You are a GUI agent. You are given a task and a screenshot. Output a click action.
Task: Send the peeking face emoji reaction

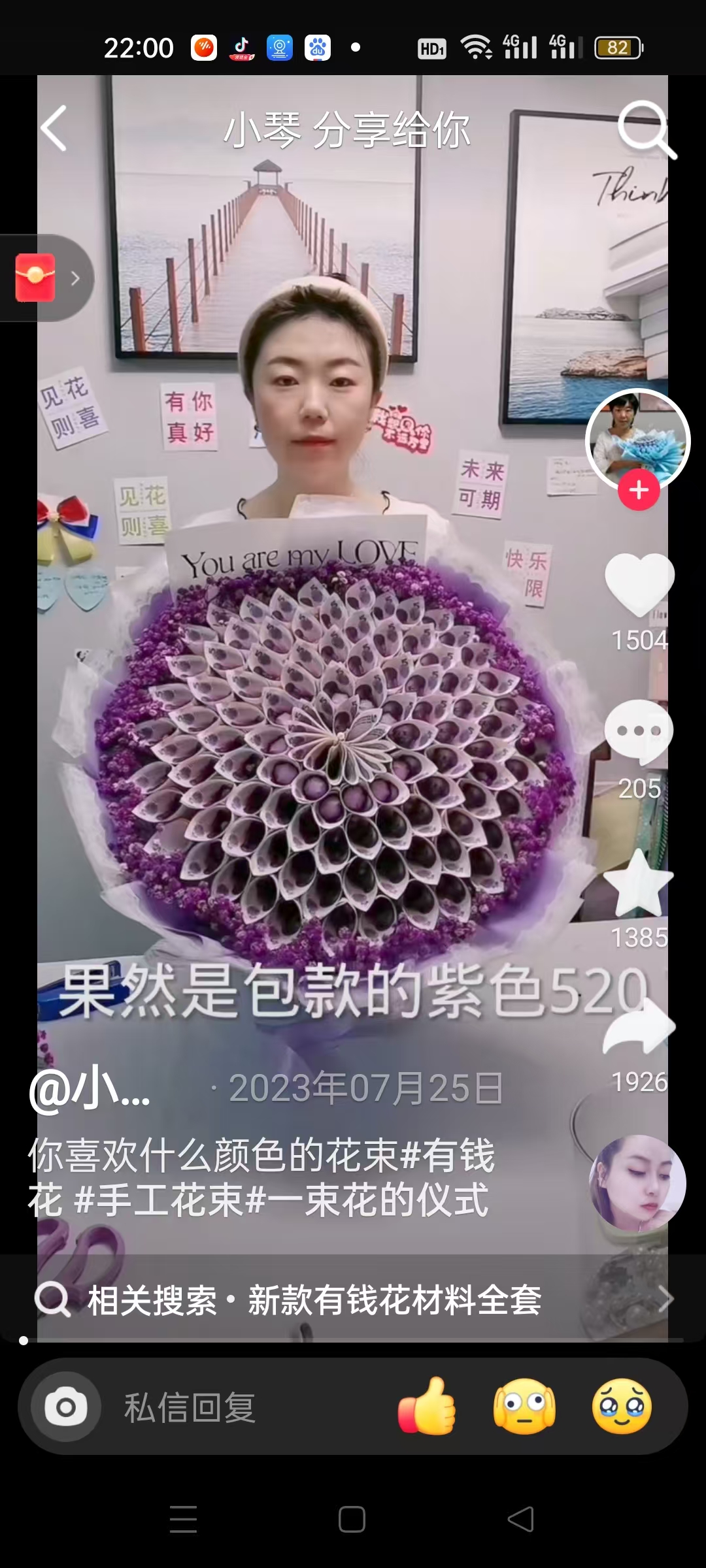pos(524,1407)
